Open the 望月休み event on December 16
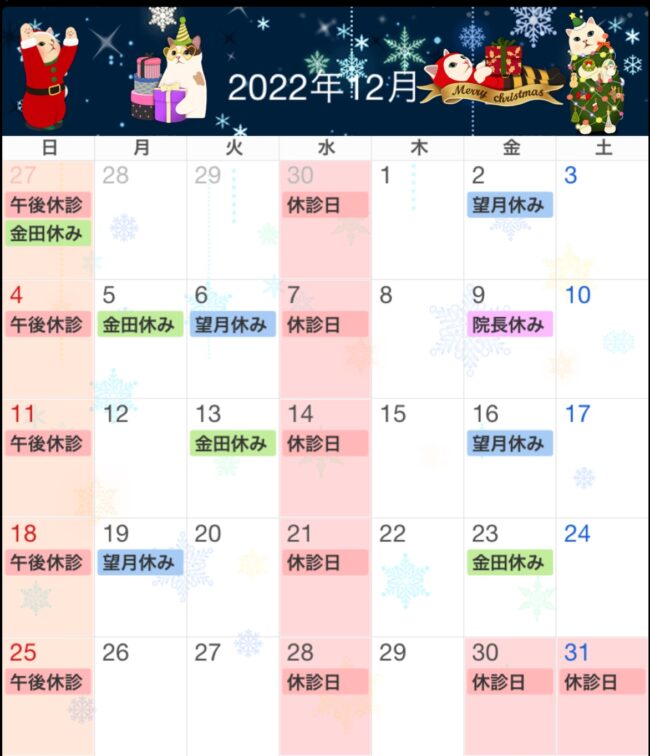Viewport: 650px width, 756px height. tap(510, 443)
